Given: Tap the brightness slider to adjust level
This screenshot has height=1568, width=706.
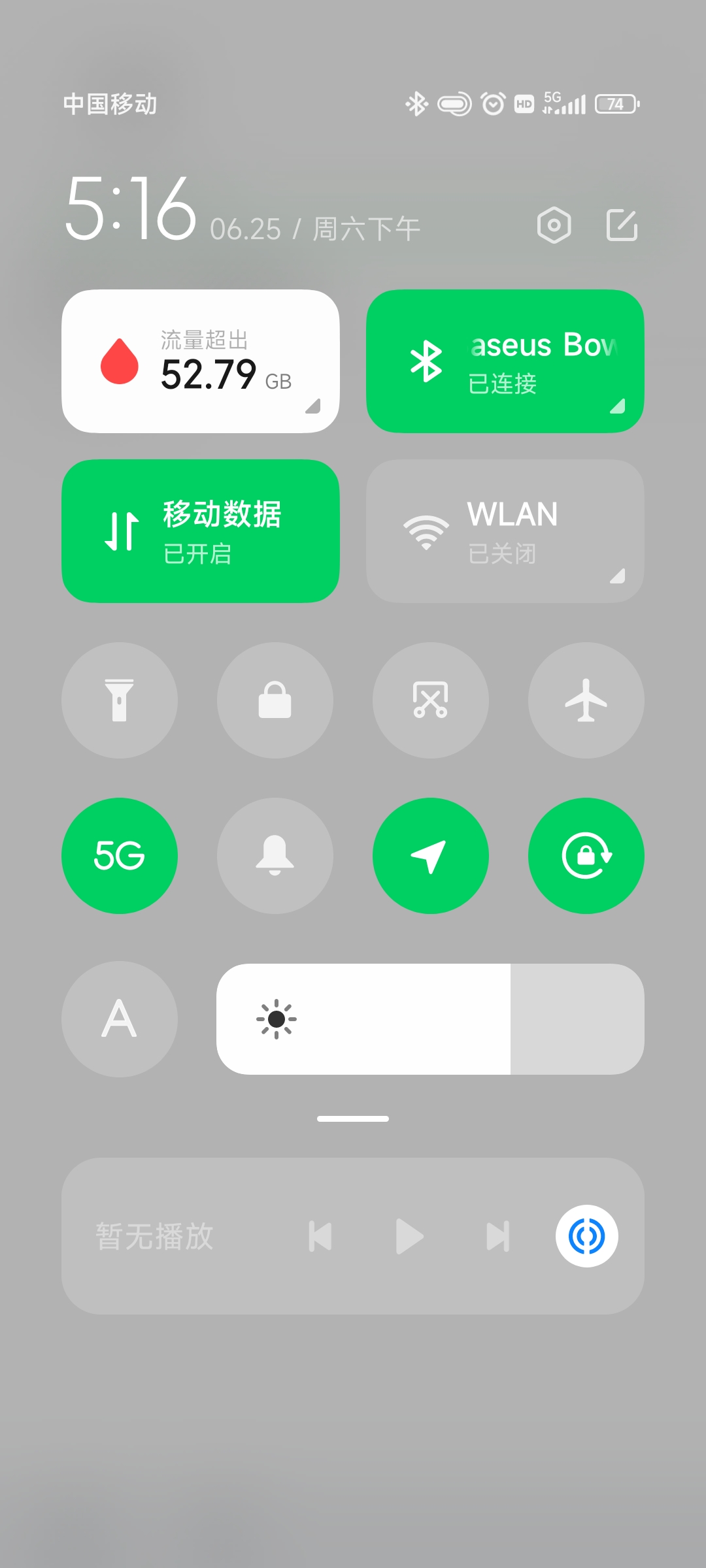Looking at the screenshot, I should 430,1019.
